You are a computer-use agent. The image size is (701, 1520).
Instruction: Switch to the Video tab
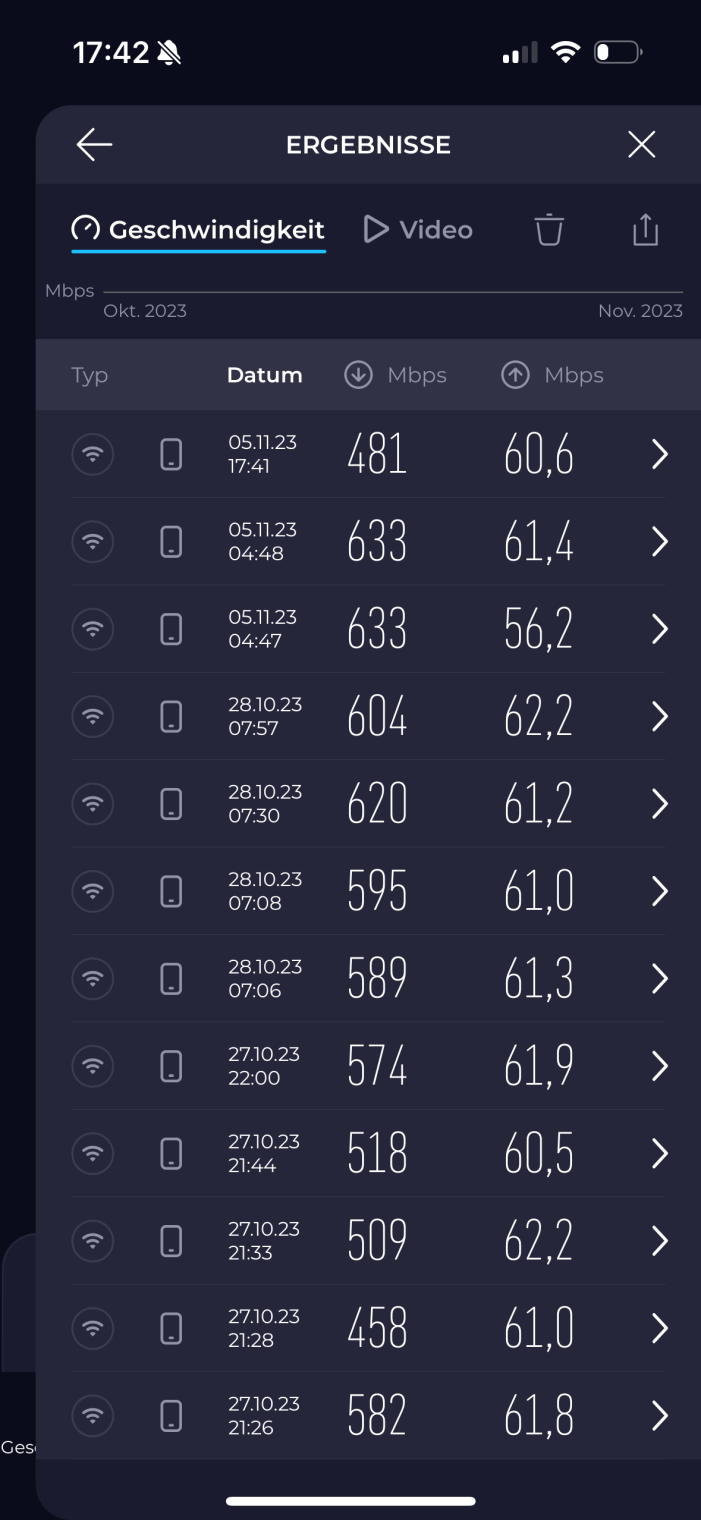418,230
